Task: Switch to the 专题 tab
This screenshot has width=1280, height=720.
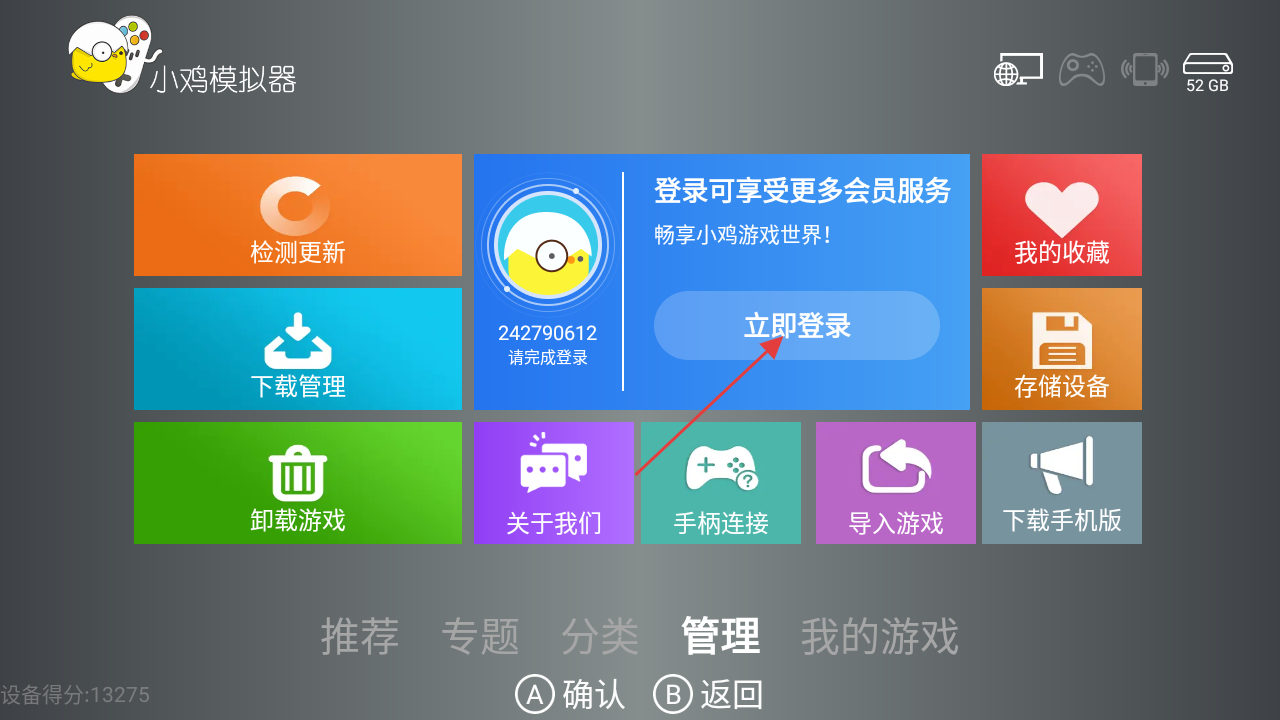Action: point(480,636)
